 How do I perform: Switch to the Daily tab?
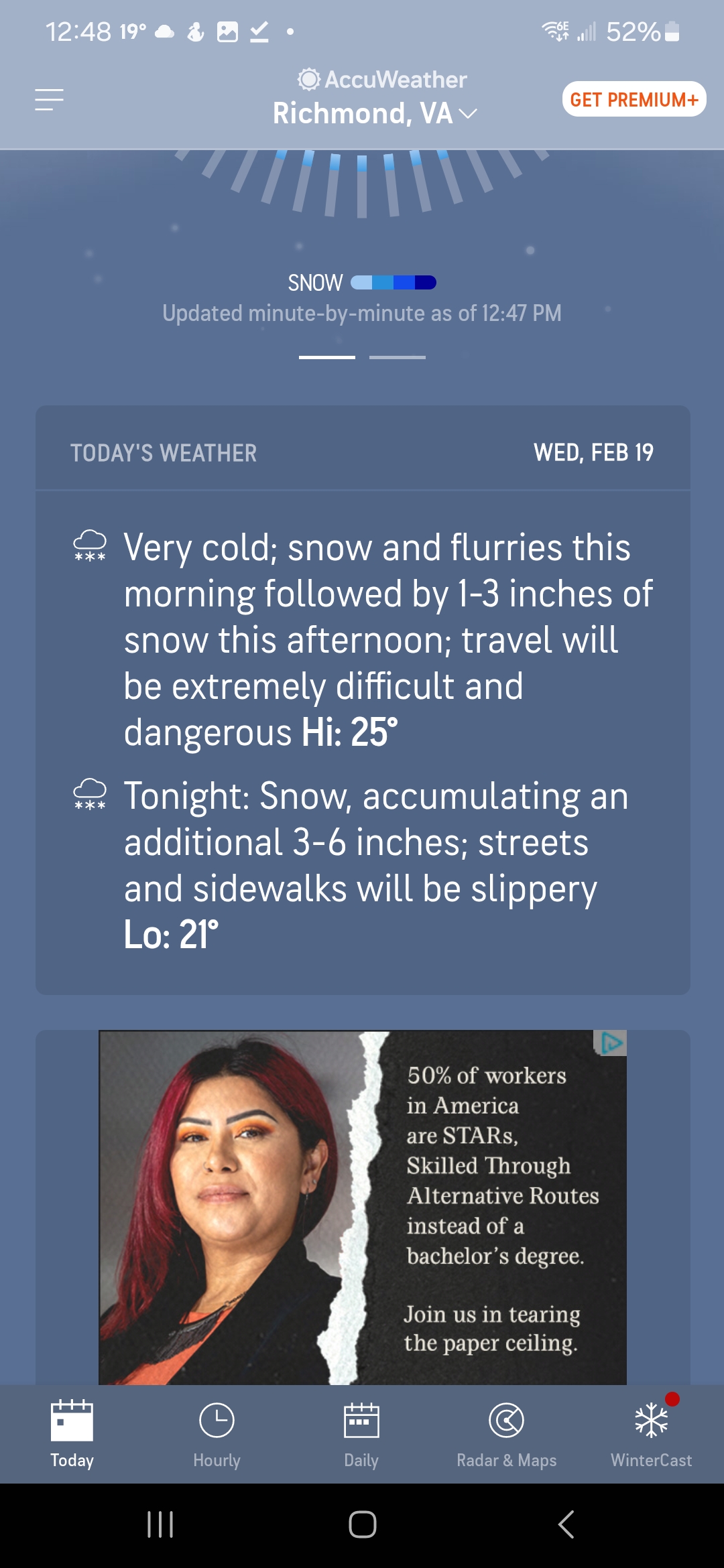coord(361,1433)
